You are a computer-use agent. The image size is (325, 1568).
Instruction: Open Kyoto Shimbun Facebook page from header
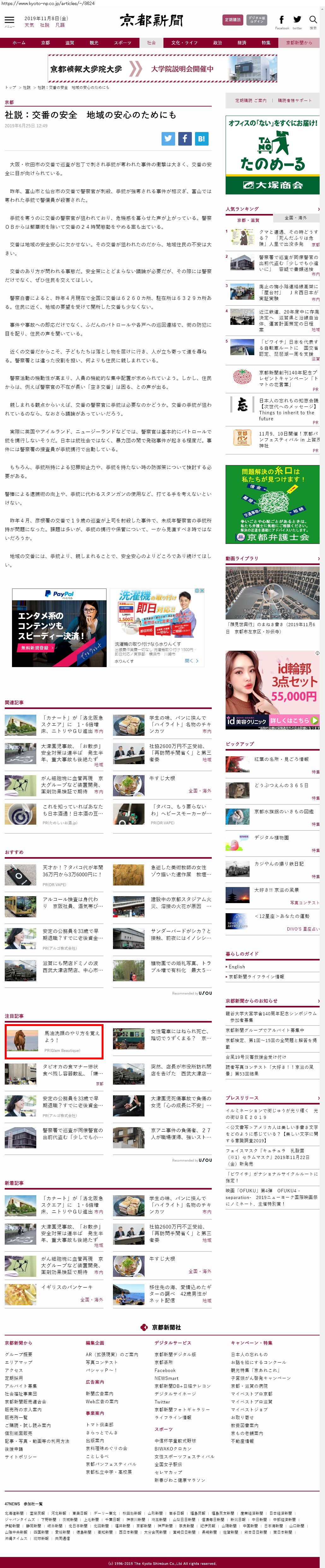[x=282, y=20]
